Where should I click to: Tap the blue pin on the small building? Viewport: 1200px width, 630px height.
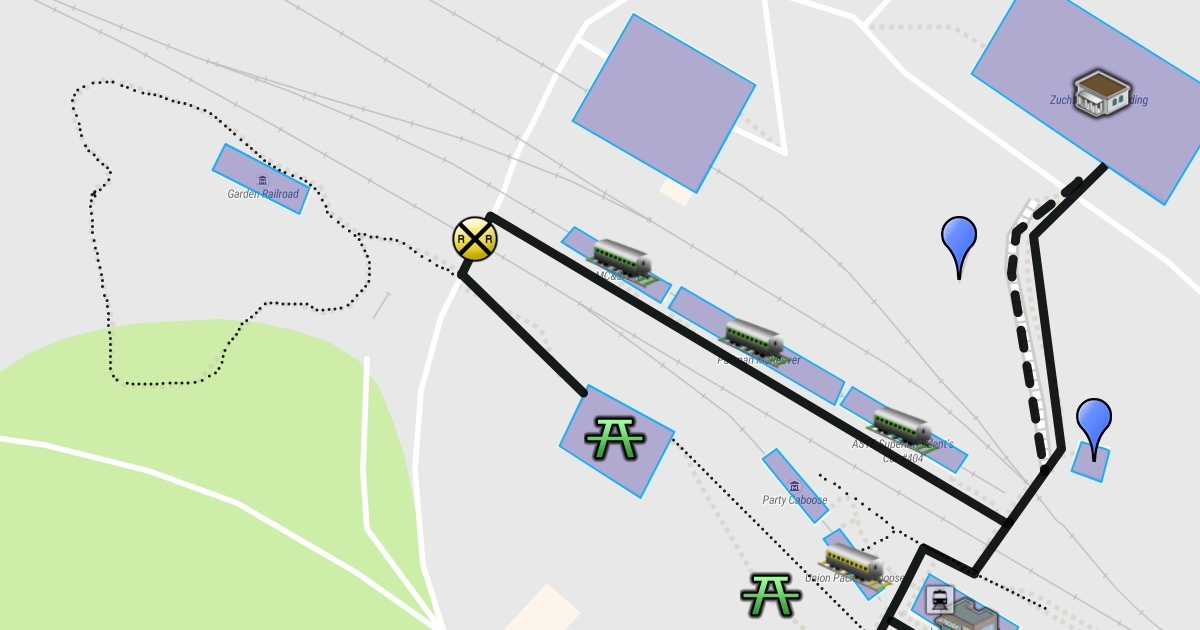pos(1093,429)
